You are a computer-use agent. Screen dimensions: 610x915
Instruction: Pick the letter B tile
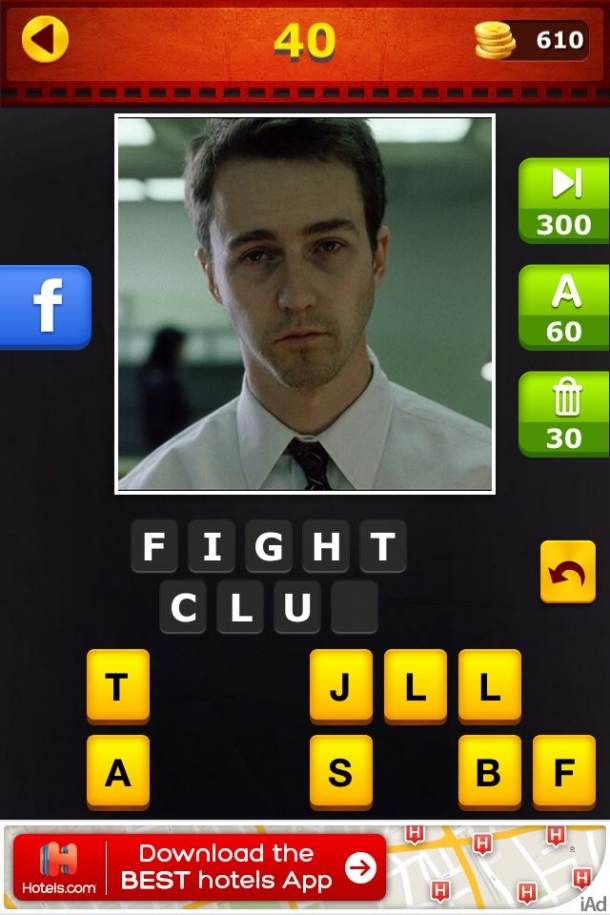tap(489, 771)
